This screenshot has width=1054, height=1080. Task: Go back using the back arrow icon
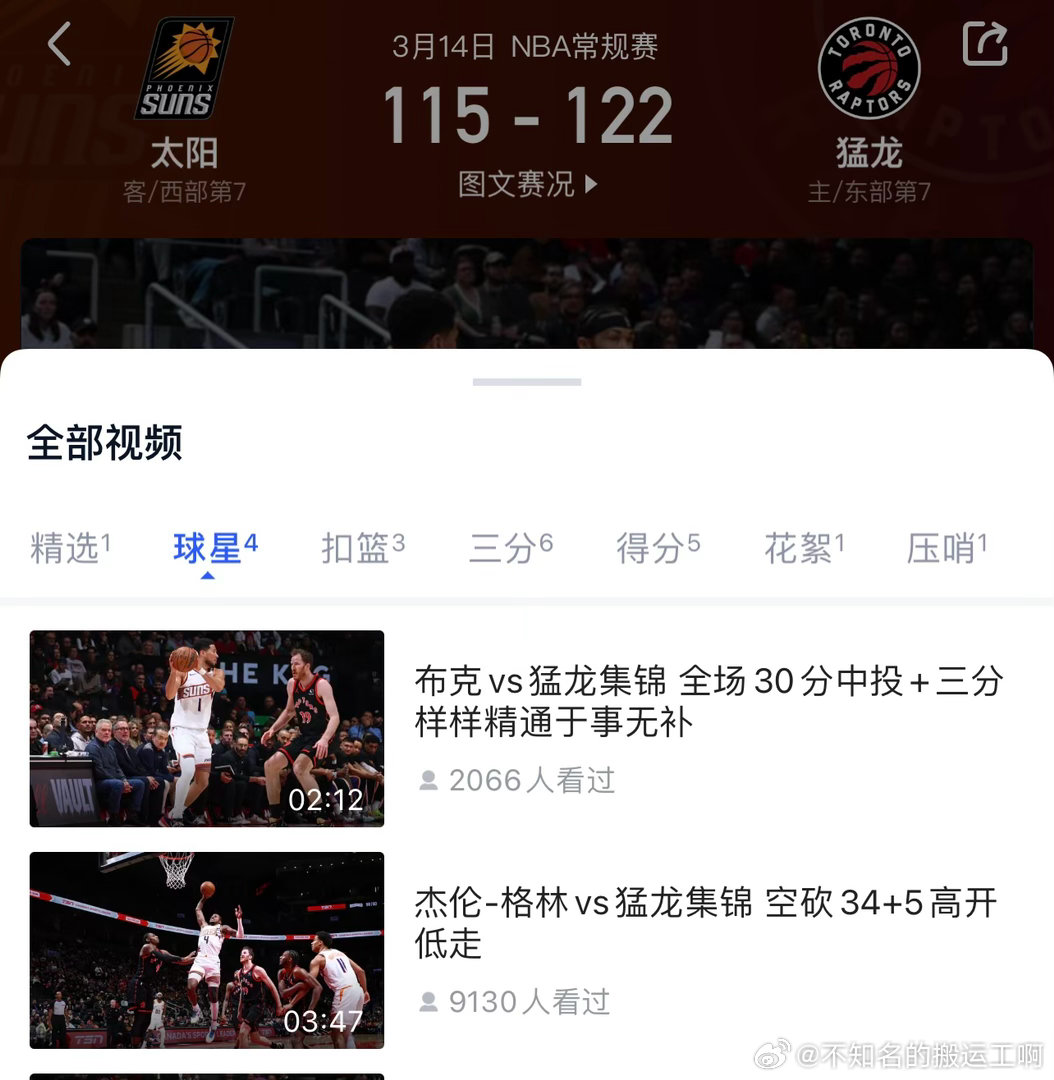(60, 44)
